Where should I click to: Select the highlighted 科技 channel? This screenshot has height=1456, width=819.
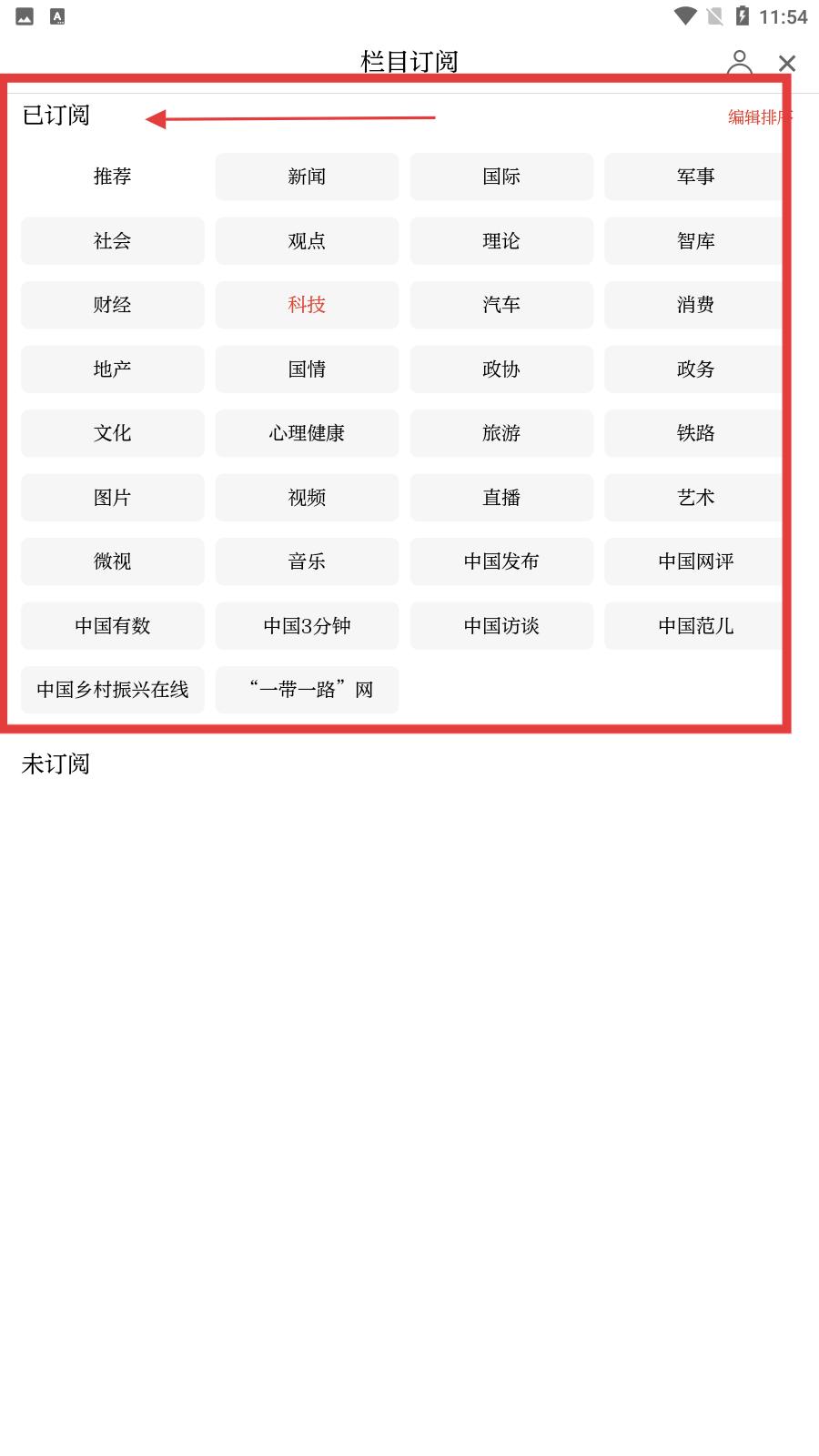[307, 305]
